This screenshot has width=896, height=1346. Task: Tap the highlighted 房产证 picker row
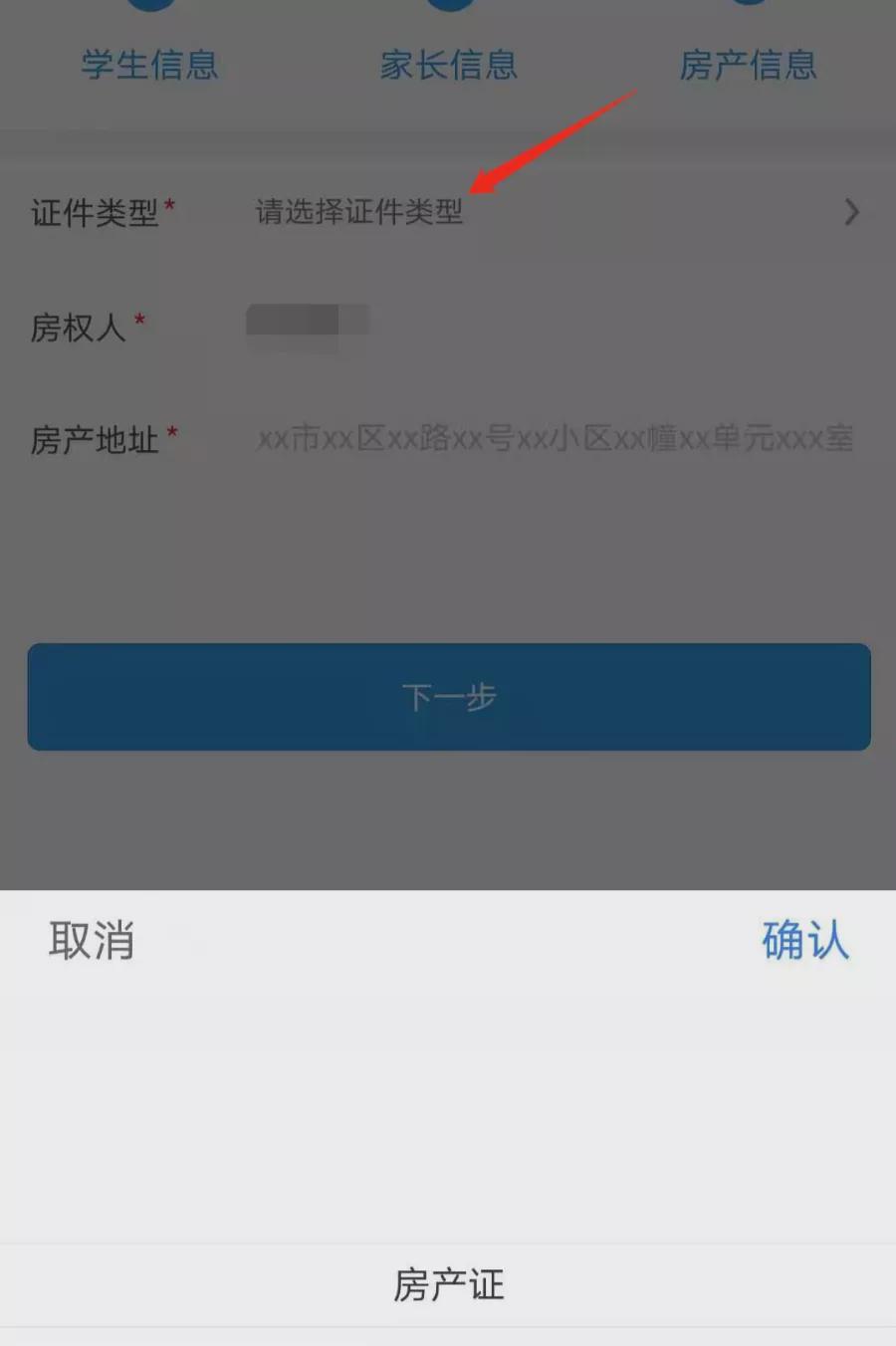pyautogui.click(x=448, y=1285)
